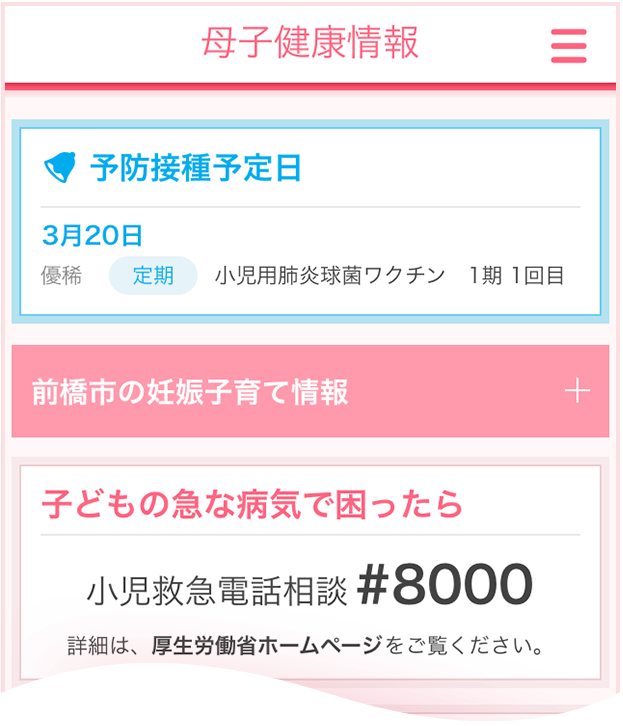The image size is (623, 726).
Task: Open the 厚生労働省ホームページ link
Action: pos(266,646)
